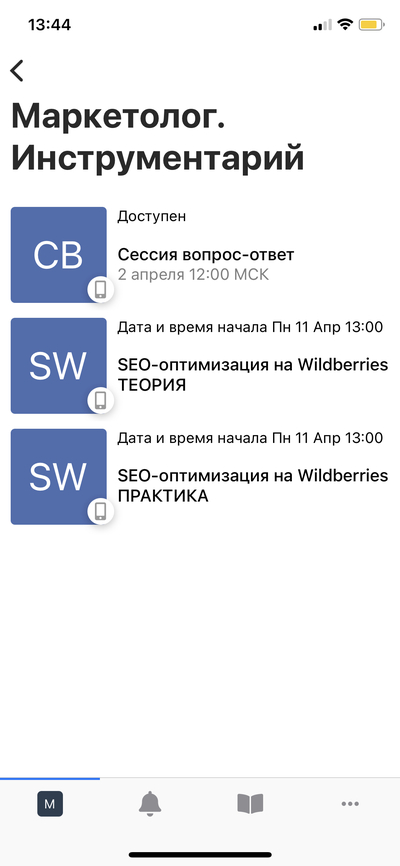Switch to the open book library tab
This screenshot has width=400, height=866.
250,804
